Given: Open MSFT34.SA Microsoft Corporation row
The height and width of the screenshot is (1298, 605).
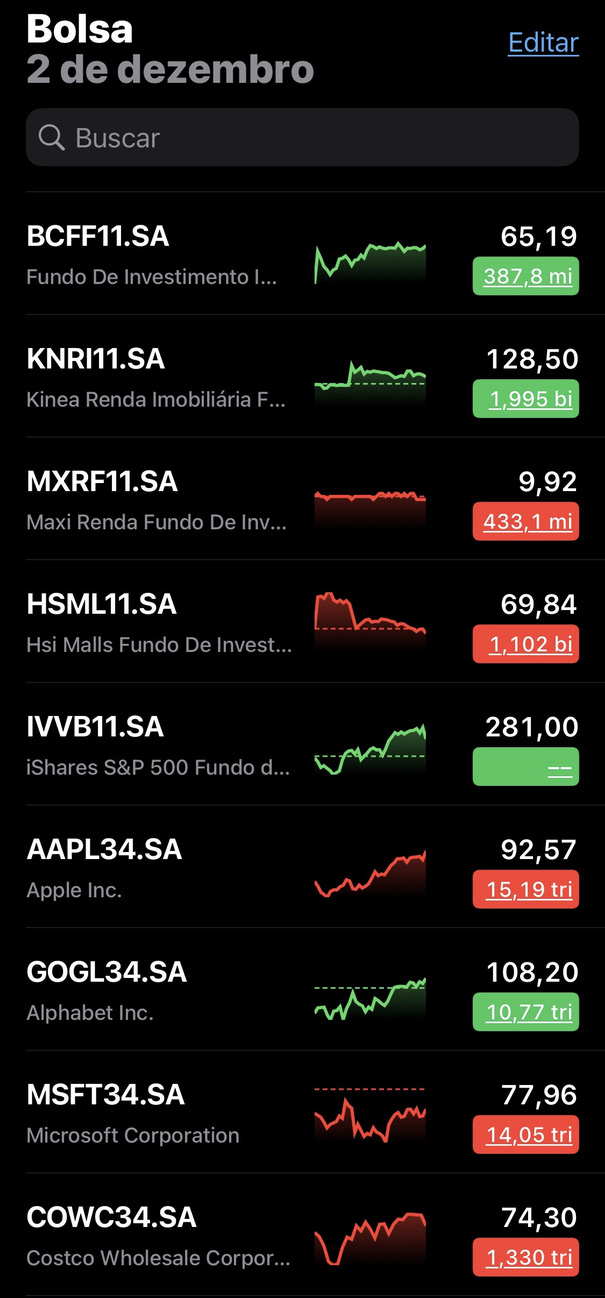Looking at the screenshot, I should pyautogui.click(x=302, y=1113).
